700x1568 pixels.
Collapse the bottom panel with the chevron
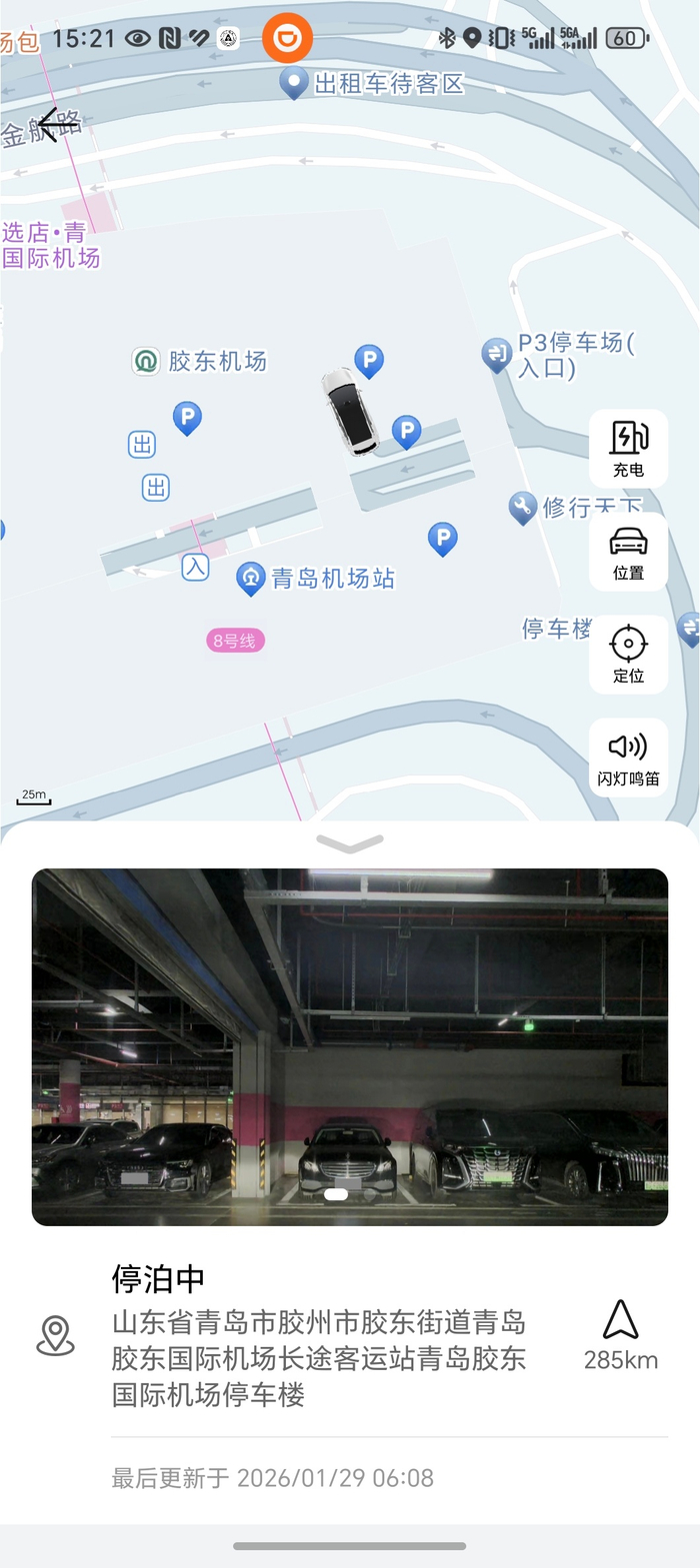(x=350, y=843)
